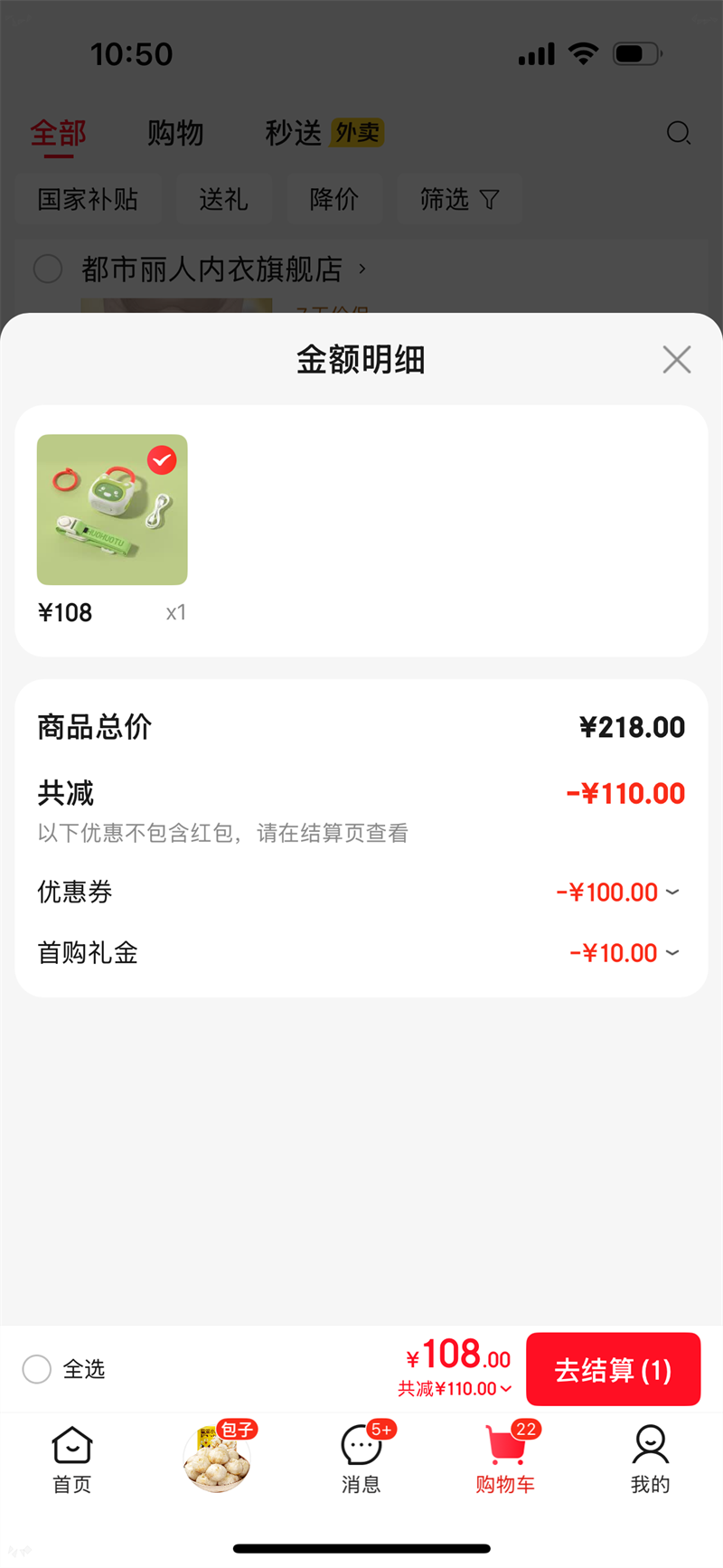The height and width of the screenshot is (1568, 723).
Task: Switch to the 购物 tab
Action: pyautogui.click(x=175, y=133)
